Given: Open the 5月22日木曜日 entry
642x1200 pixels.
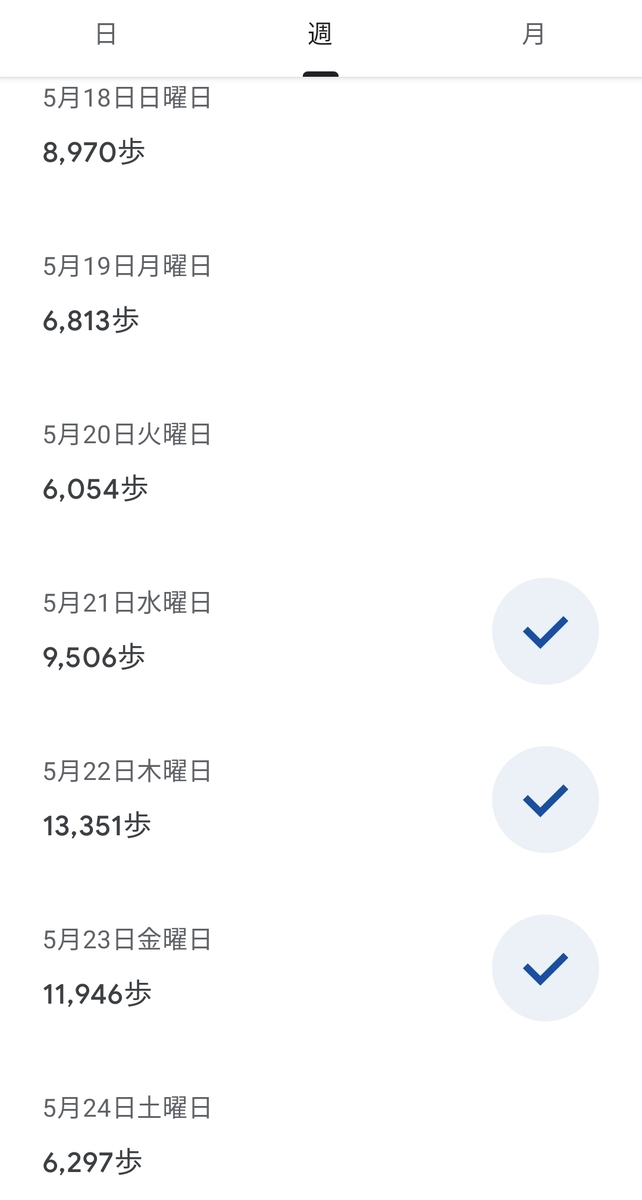Looking at the screenshot, I should coord(321,799).
